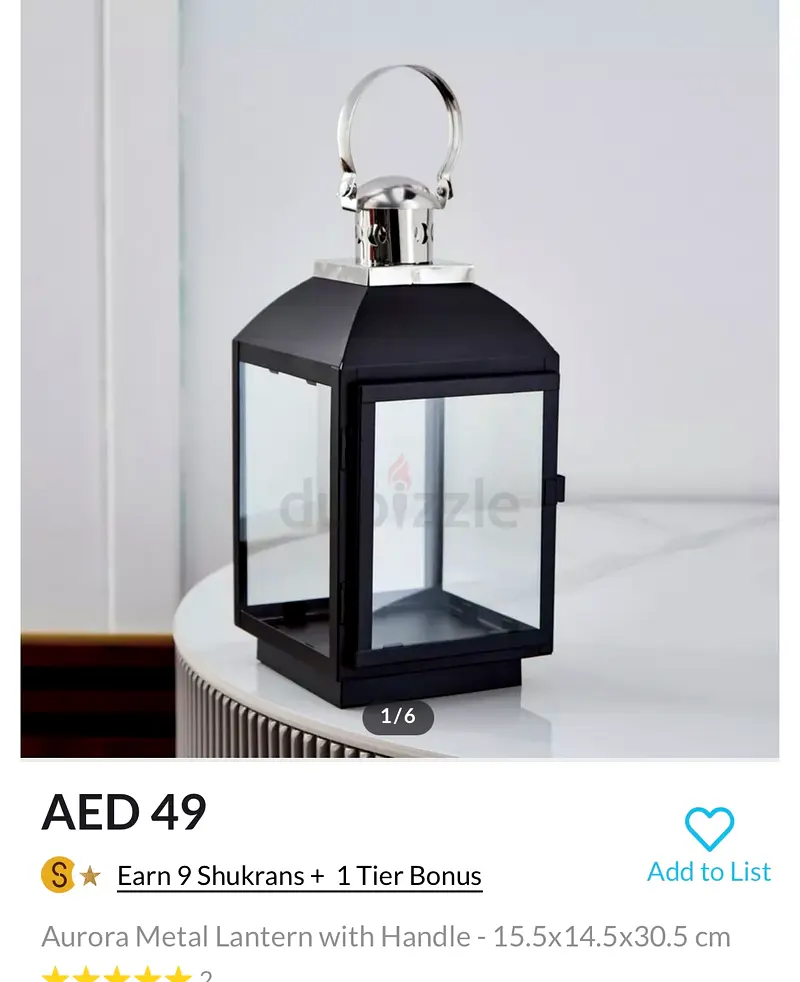This screenshot has height=982, width=800.
Task: Open the Aurora lantern product photo
Action: 400,380
